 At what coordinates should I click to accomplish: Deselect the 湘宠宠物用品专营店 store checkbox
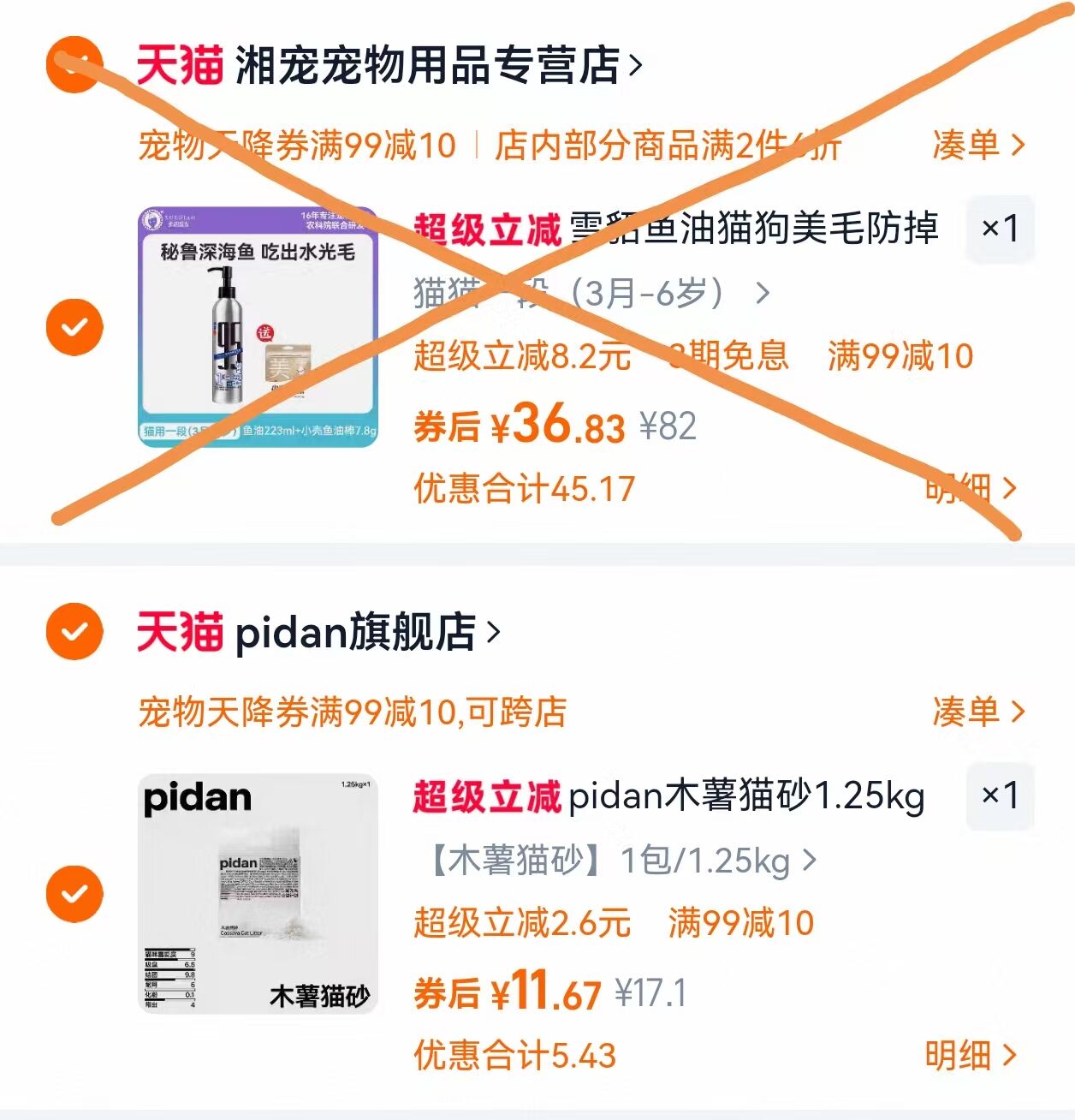[75, 63]
